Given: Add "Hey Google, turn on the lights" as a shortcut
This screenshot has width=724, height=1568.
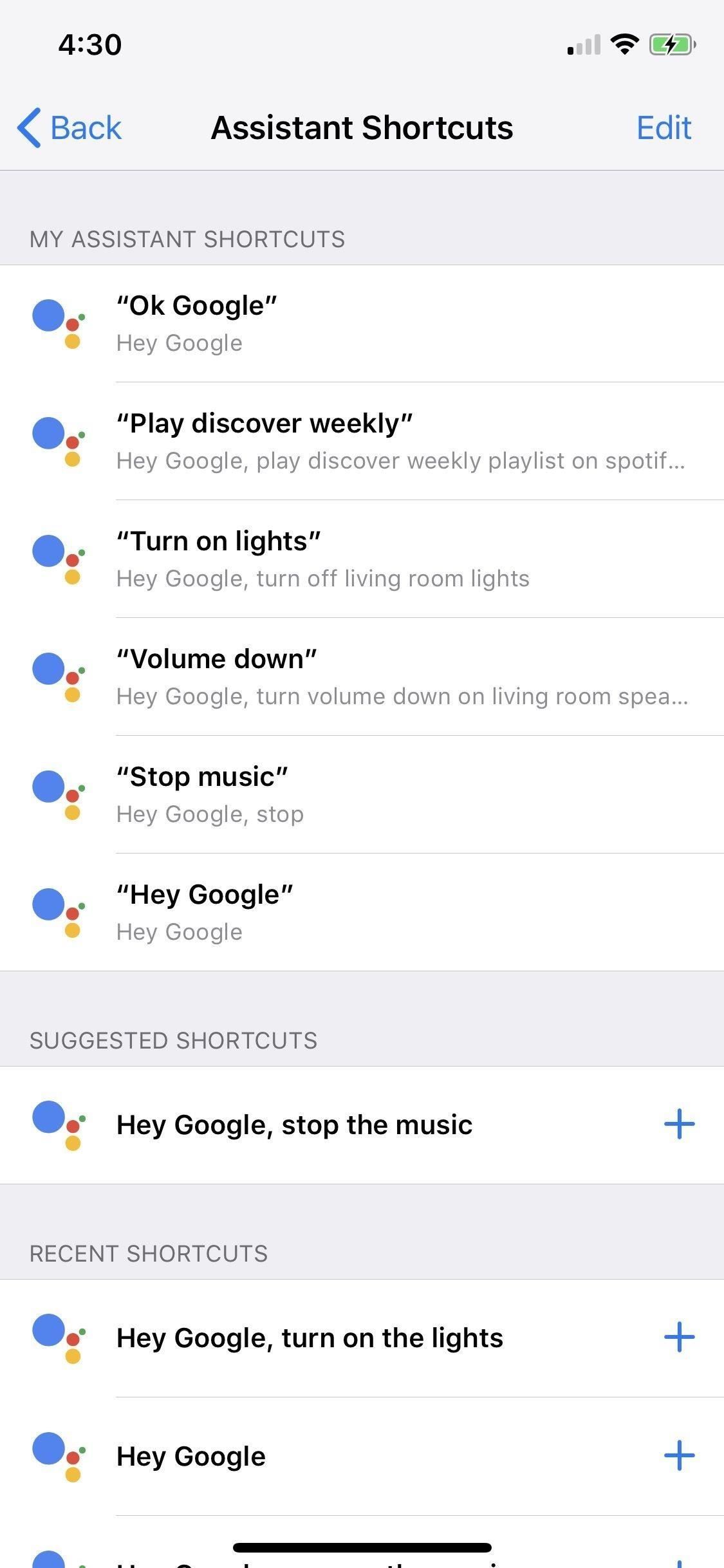Looking at the screenshot, I should coord(678,1337).
